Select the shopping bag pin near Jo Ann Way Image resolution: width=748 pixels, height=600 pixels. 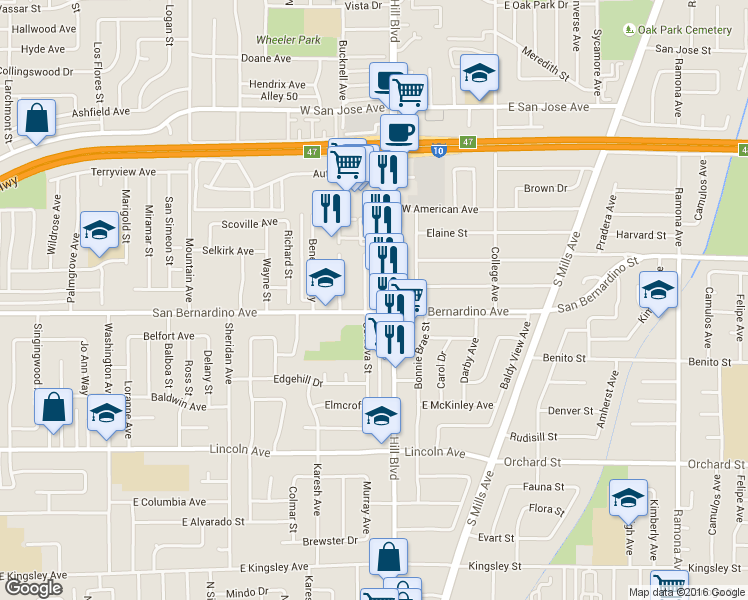(x=53, y=407)
